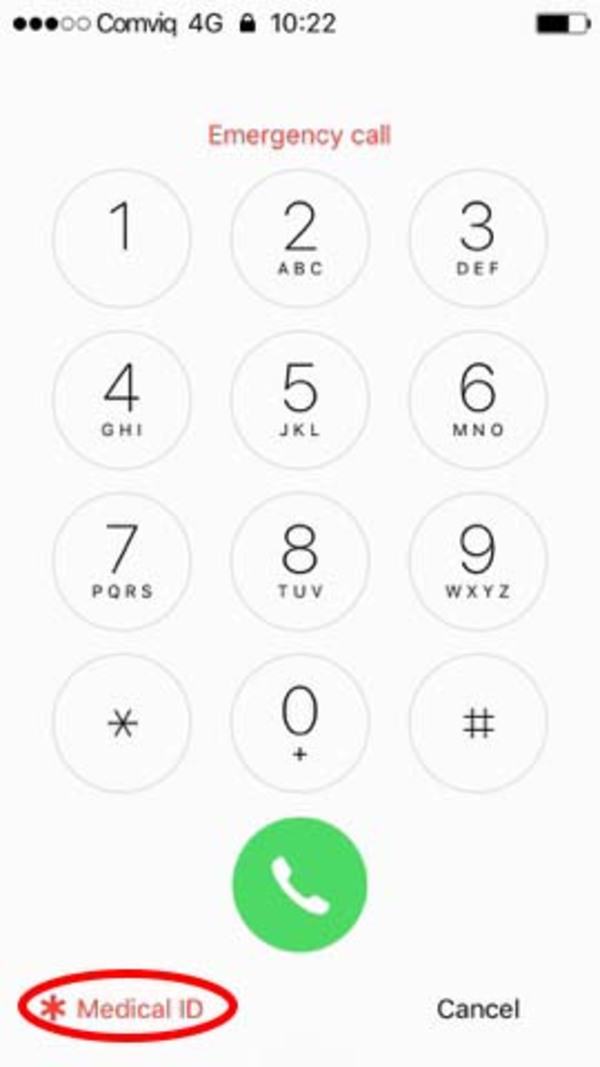600x1067 pixels.
Task: Enter digit 3 on the keypad
Action: click(x=478, y=238)
